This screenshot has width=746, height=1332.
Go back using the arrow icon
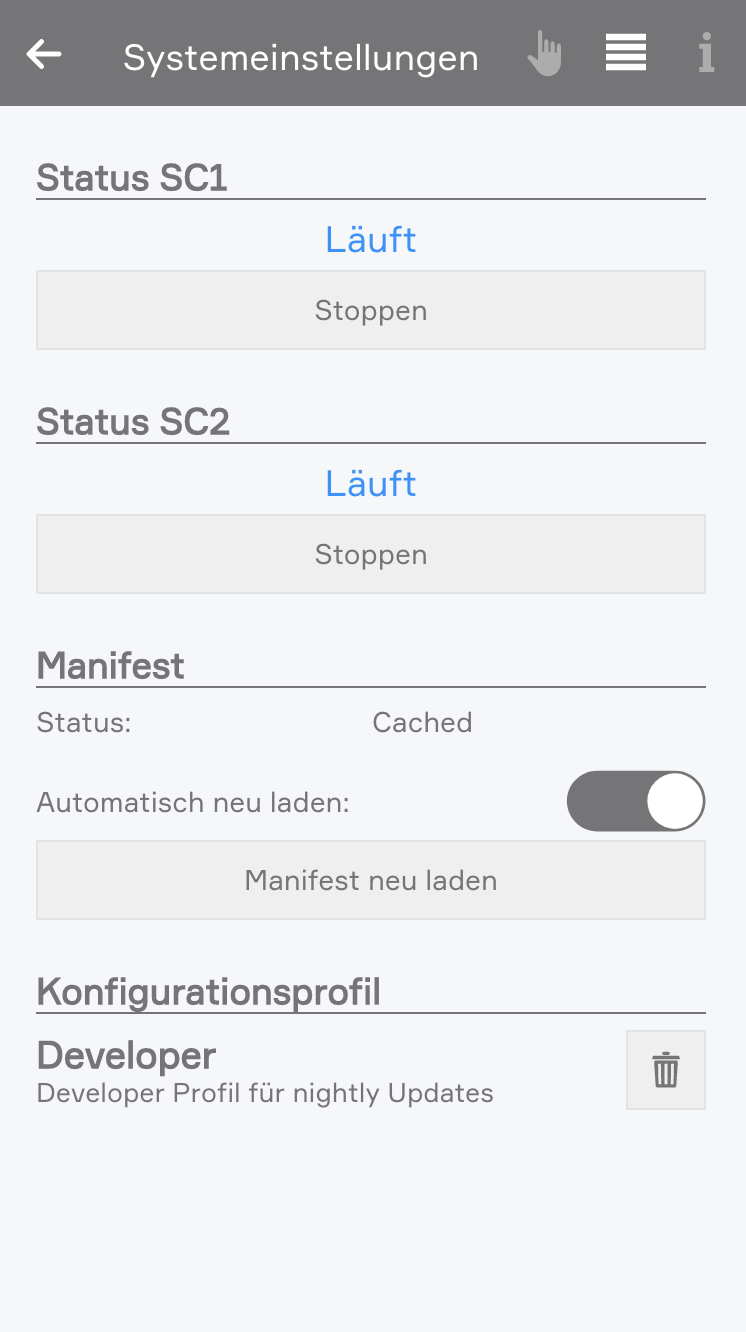[x=44, y=54]
